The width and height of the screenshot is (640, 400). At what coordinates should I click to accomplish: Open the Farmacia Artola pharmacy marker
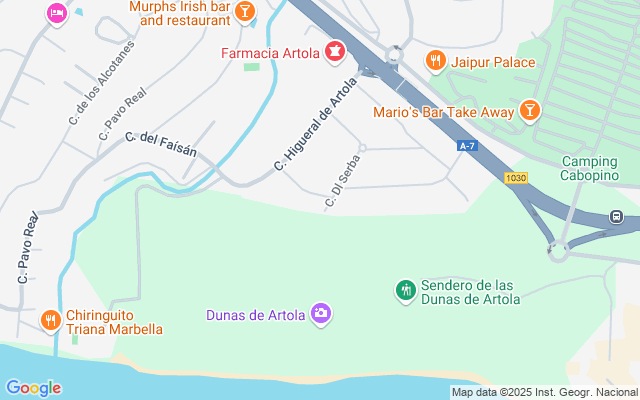pos(335,50)
